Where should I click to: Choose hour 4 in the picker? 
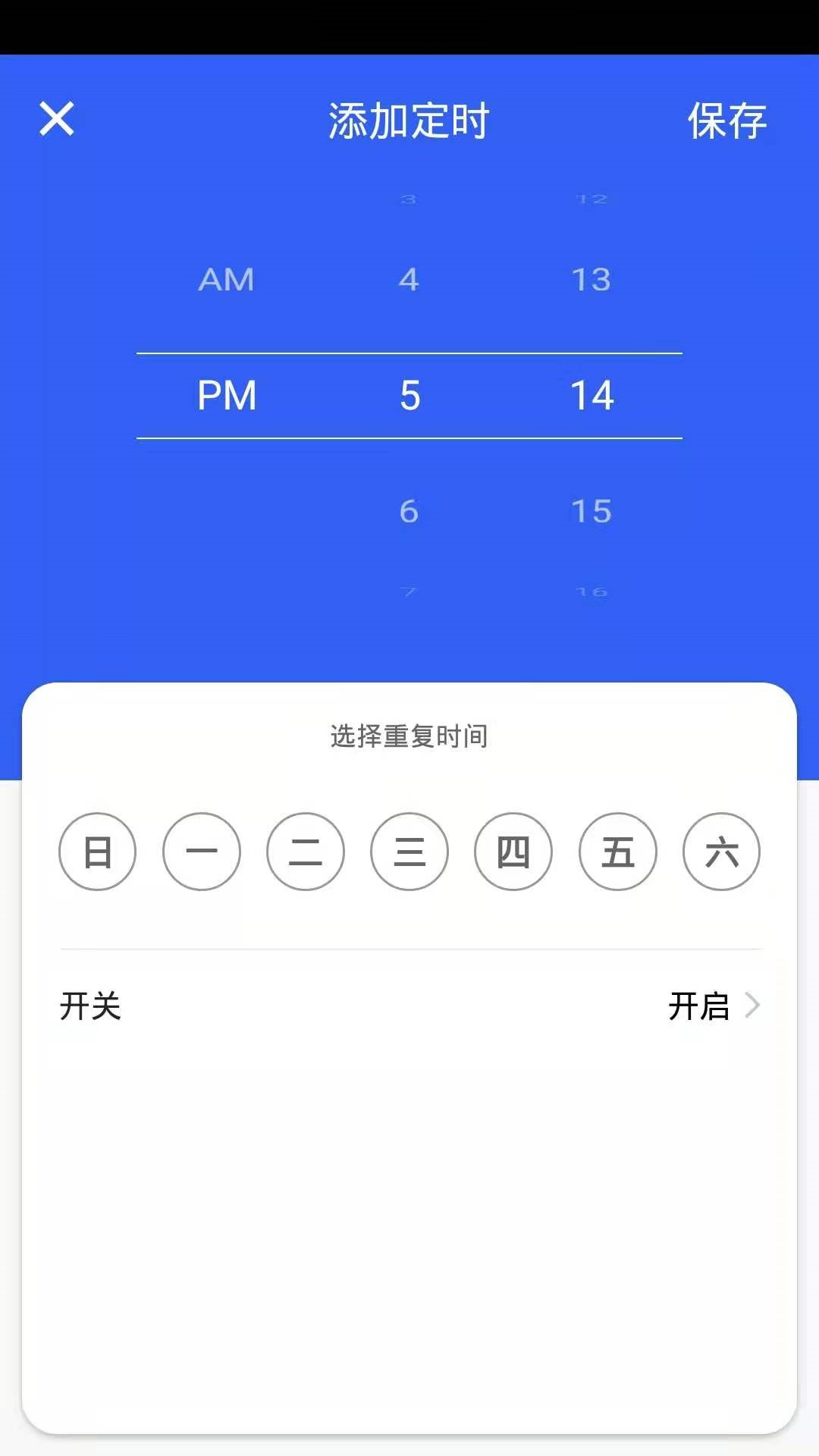pyautogui.click(x=409, y=279)
